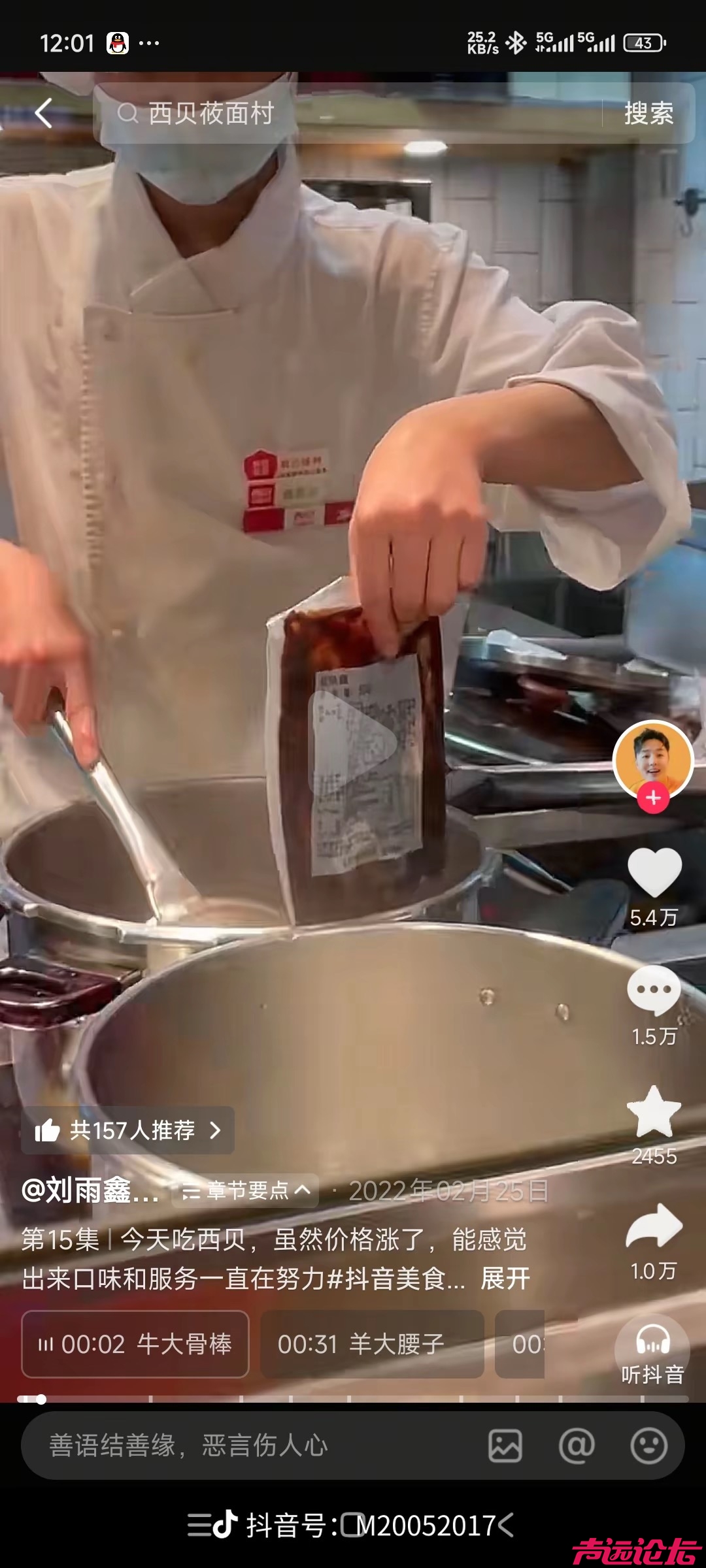Viewport: 706px width, 1568px height.
Task: Collapse the 章节要点 chapter highlights
Action: 246,1190
